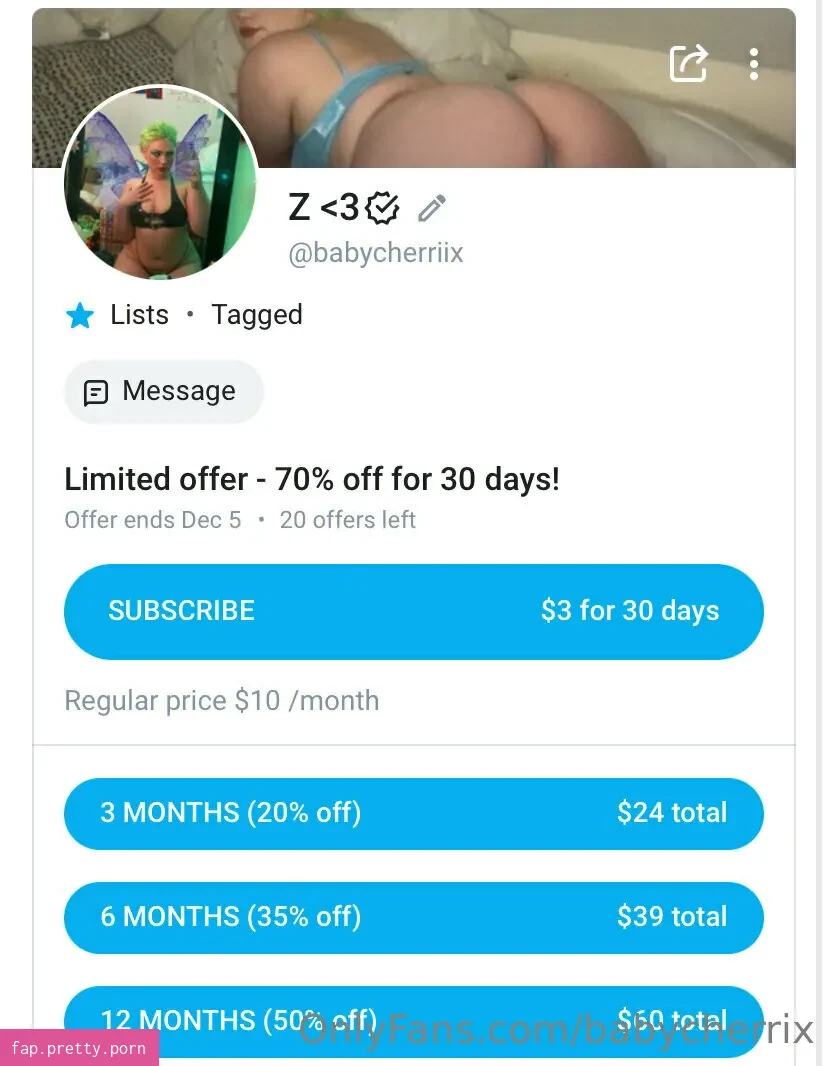The width and height of the screenshot is (828, 1066).
Task: Open the round profile picture
Action: [x=160, y=182]
